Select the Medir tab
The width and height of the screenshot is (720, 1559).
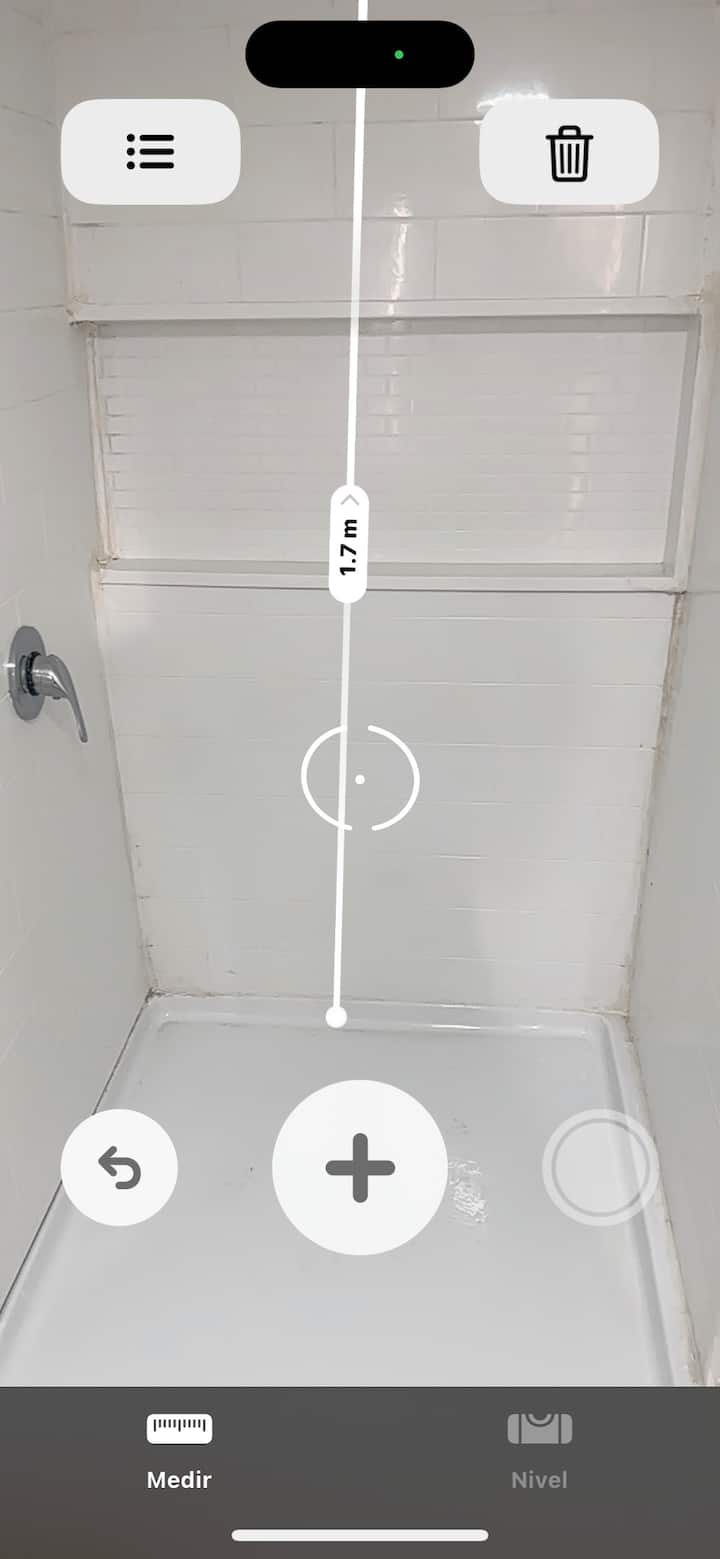(179, 1449)
